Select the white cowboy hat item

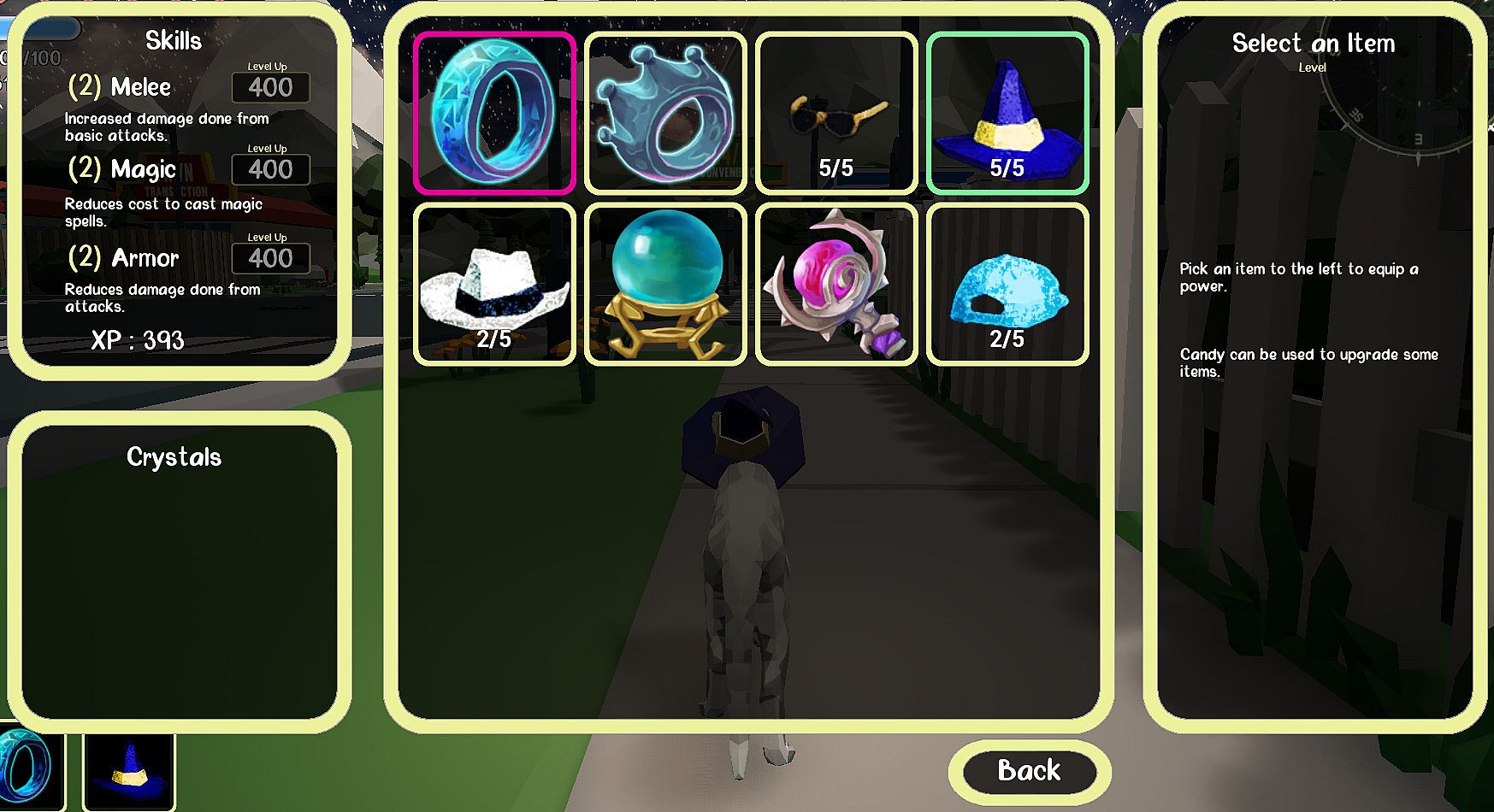[x=494, y=284]
